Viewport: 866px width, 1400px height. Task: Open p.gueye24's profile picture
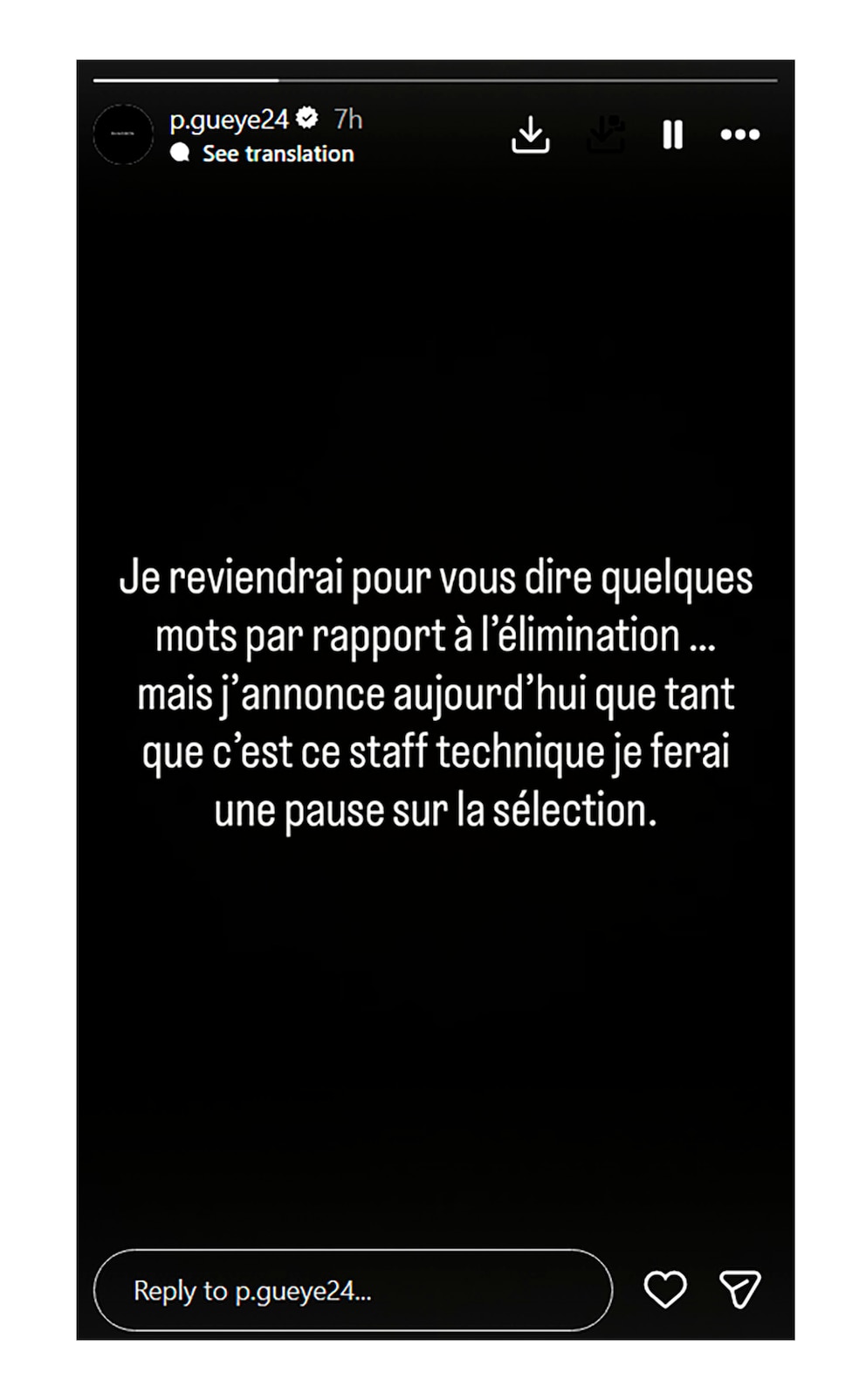click(123, 134)
